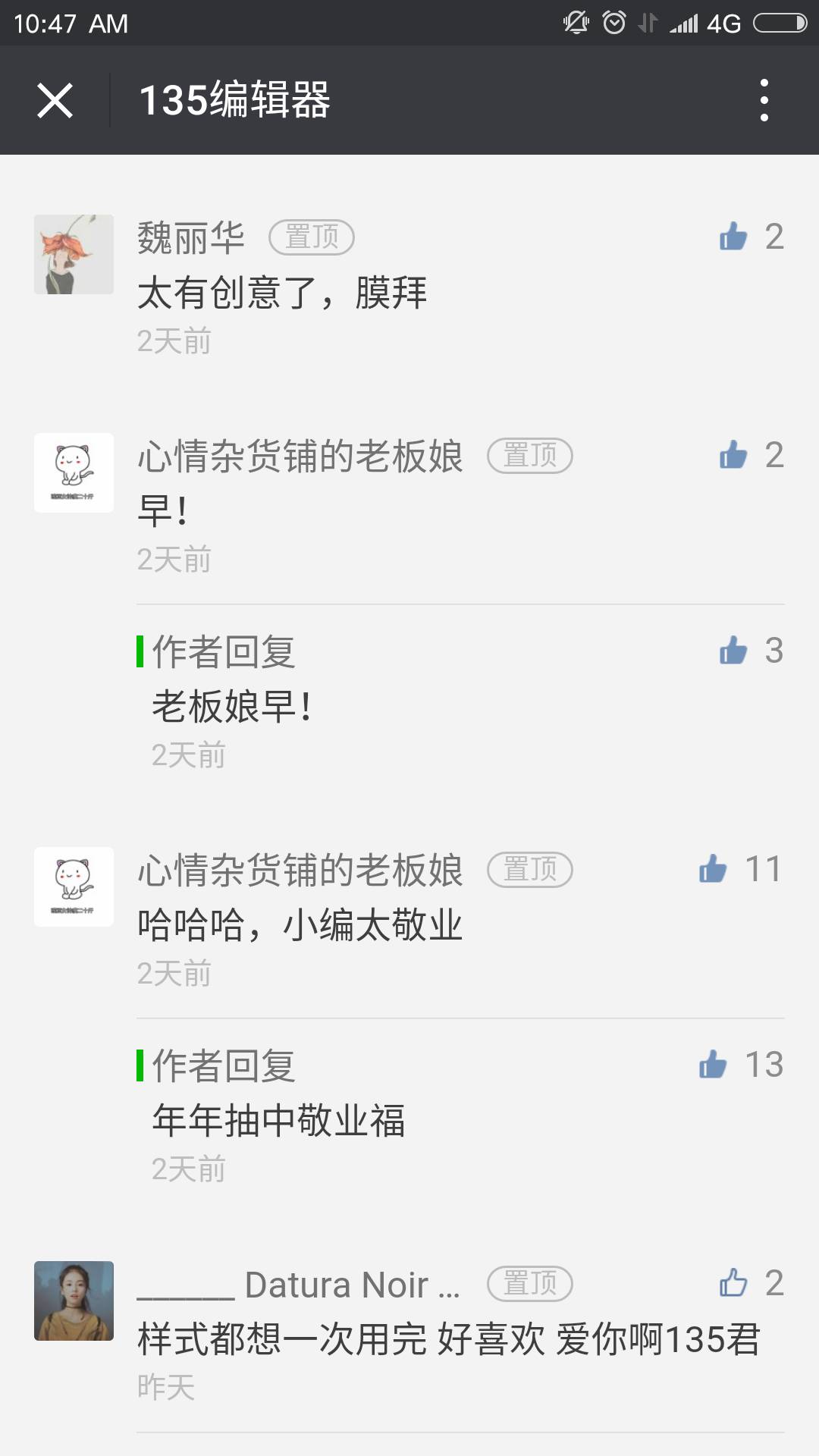Tap thumbs-up showing 11 likes on '哈哈哈，小编太敬业'
The height and width of the screenshot is (1456, 819).
pyautogui.click(x=714, y=870)
